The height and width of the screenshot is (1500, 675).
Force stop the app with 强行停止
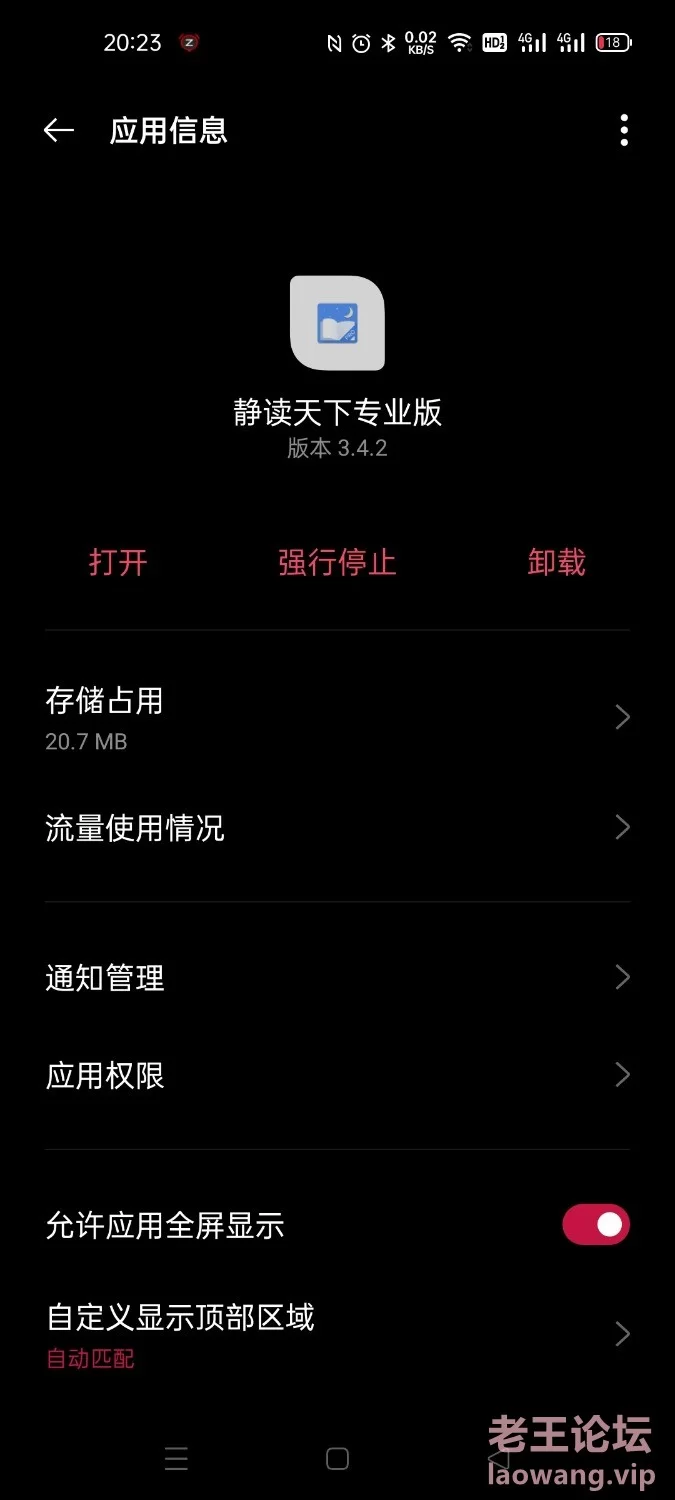point(337,562)
